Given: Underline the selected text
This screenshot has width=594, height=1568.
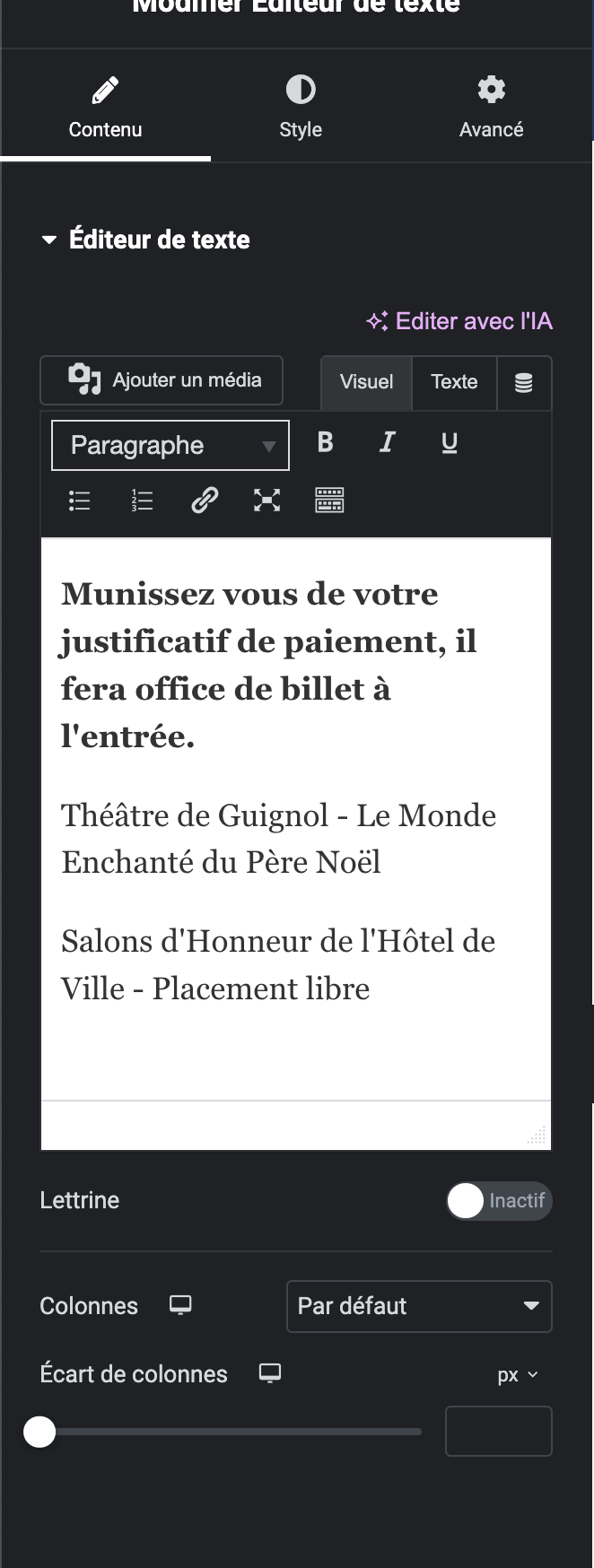Looking at the screenshot, I should pyautogui.click(x=450, y=442).
